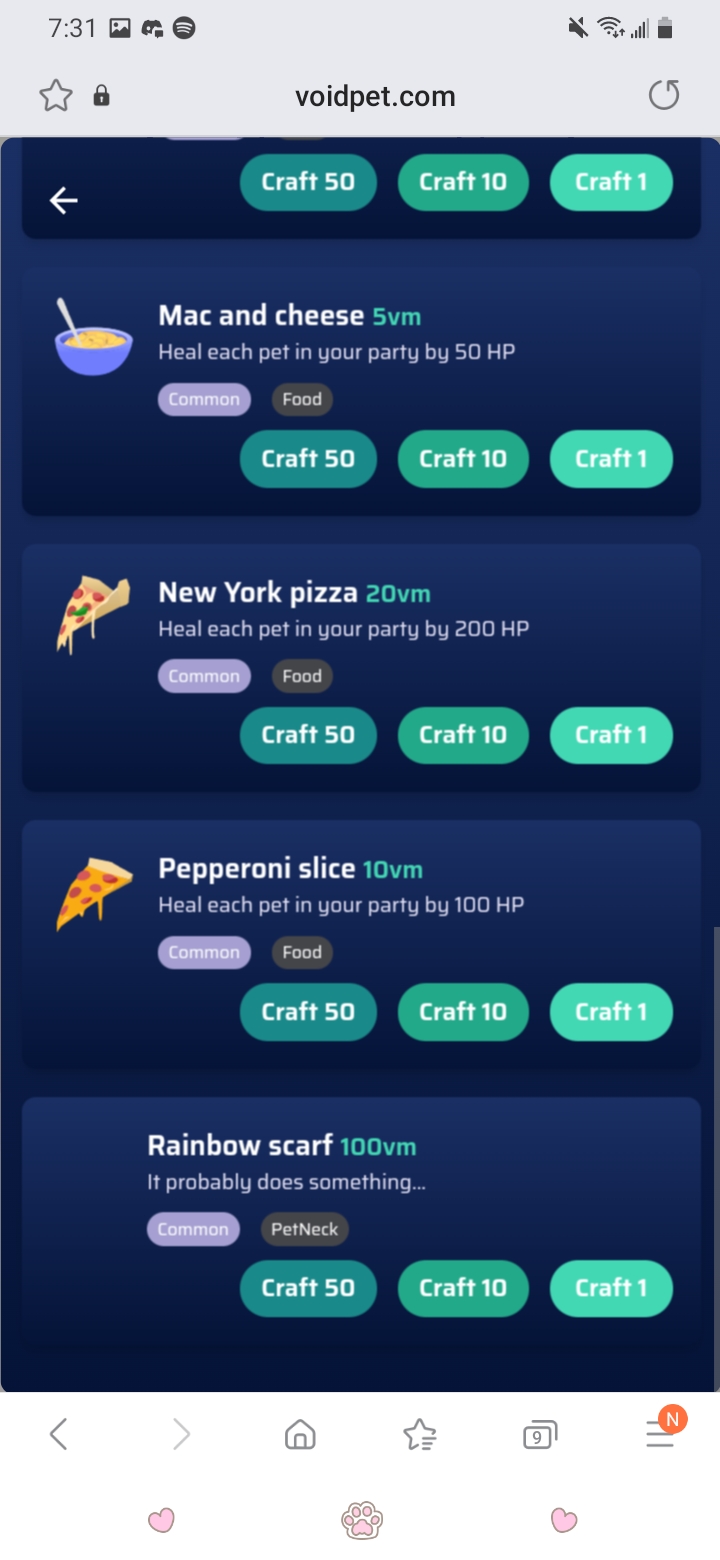Go back using the white arrow

pos(64,201)
